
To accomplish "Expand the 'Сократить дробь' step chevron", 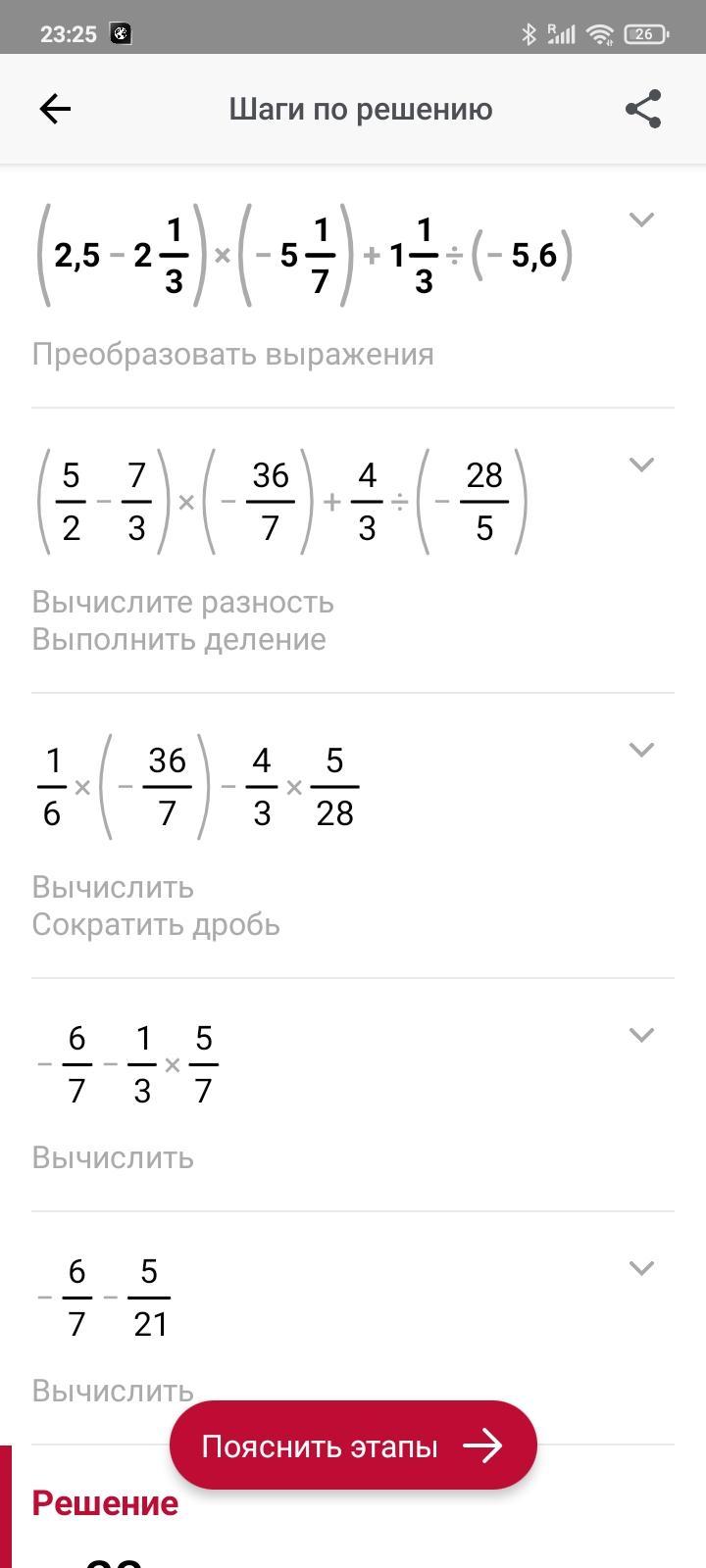I will pyautogui.click(x=641, y=750).
